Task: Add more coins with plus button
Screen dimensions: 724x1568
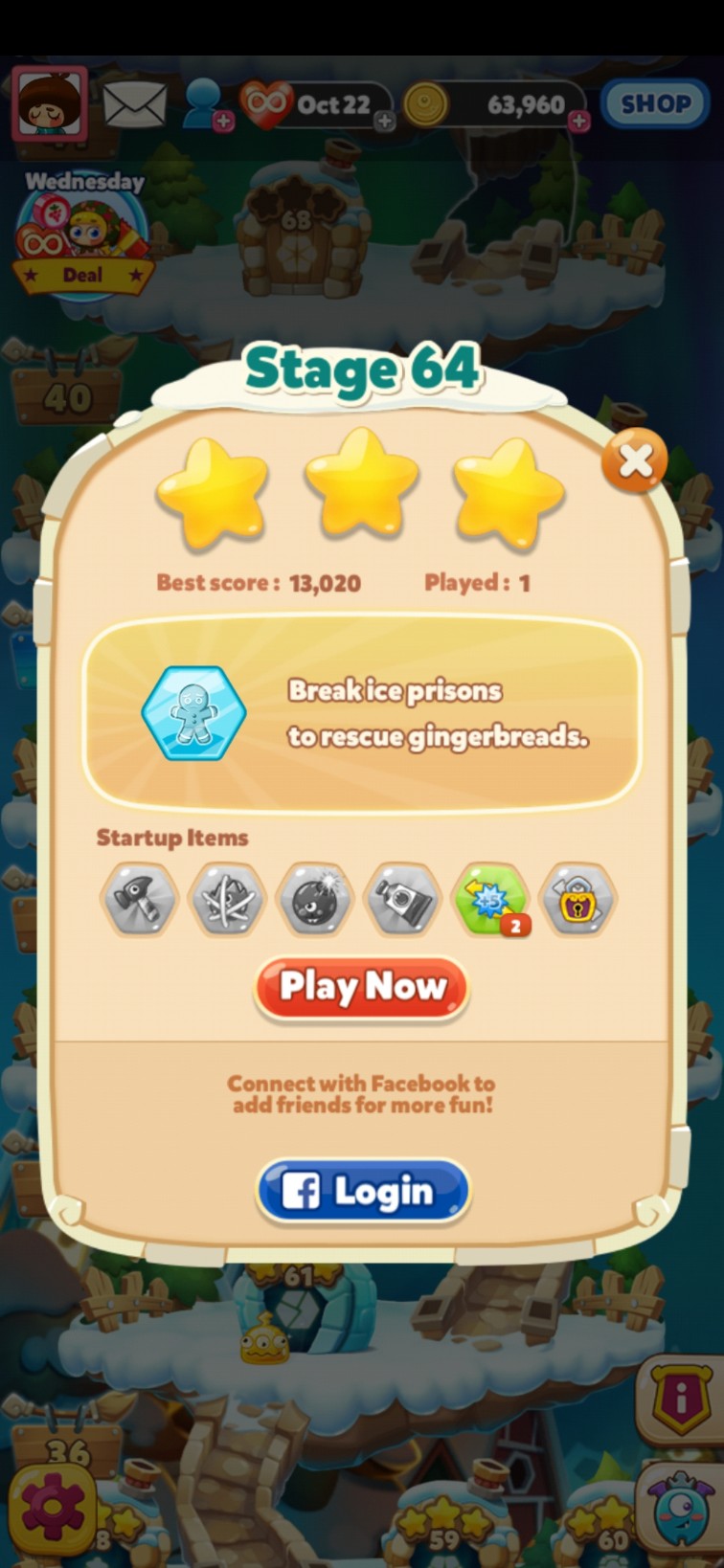Action: (579, 122)
